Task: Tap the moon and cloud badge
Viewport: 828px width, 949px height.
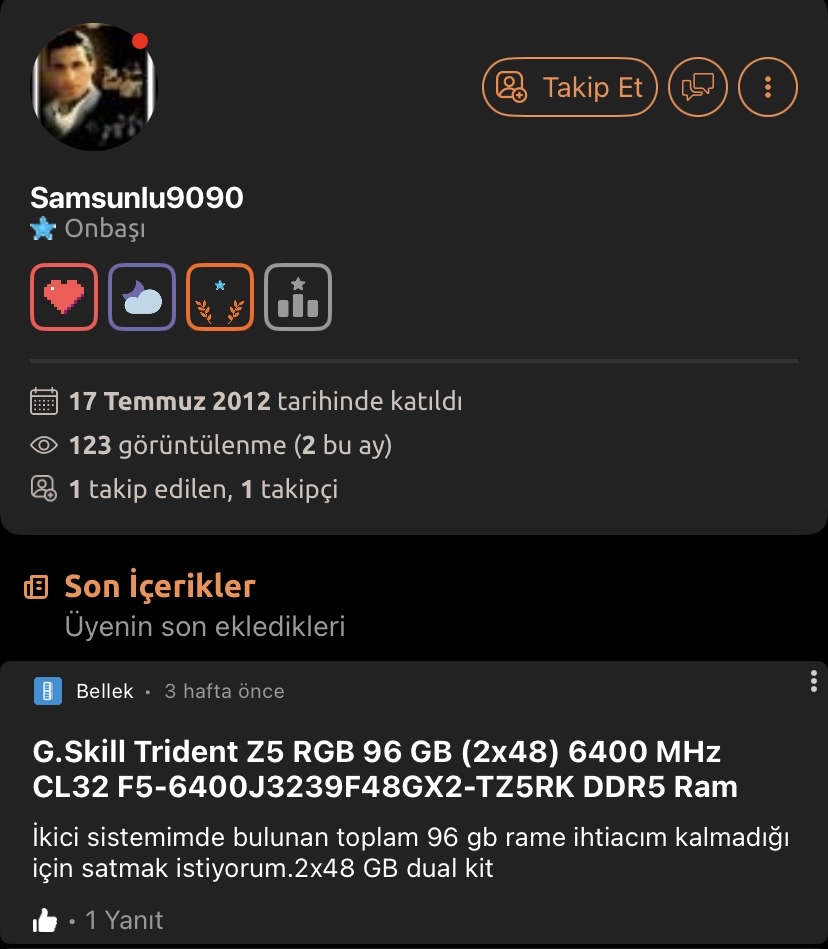Action: tap(142, 297)
